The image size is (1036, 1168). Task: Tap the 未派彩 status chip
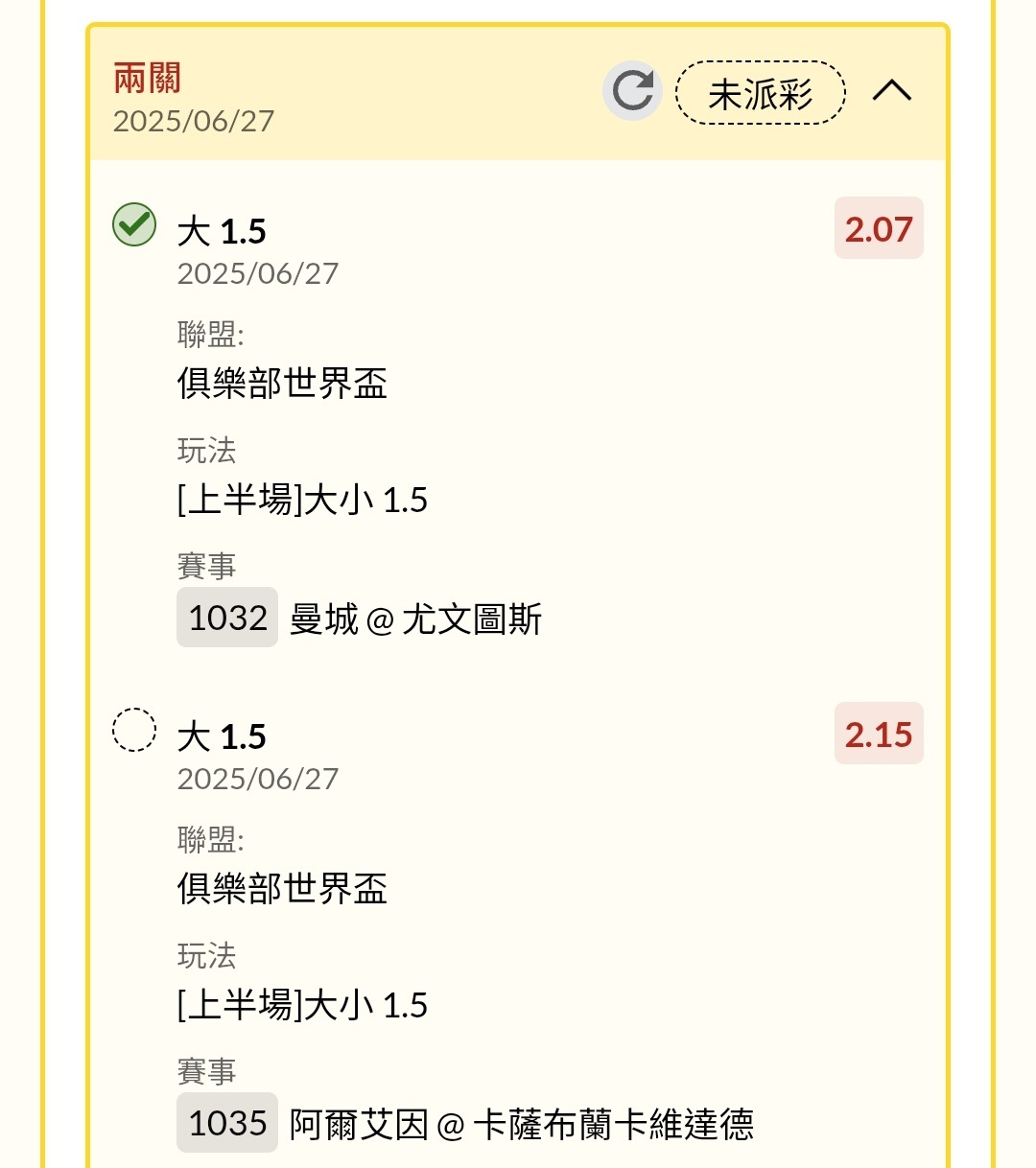[x=761, y=93]
